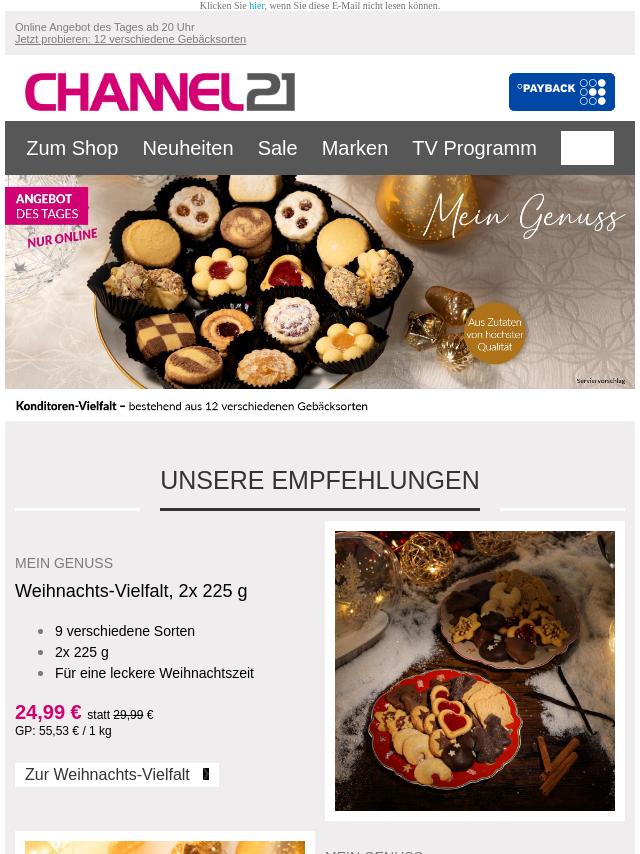The height and width of the screenshot is (854, 640).
Task: Open the Payback banner
Action: 561,92
